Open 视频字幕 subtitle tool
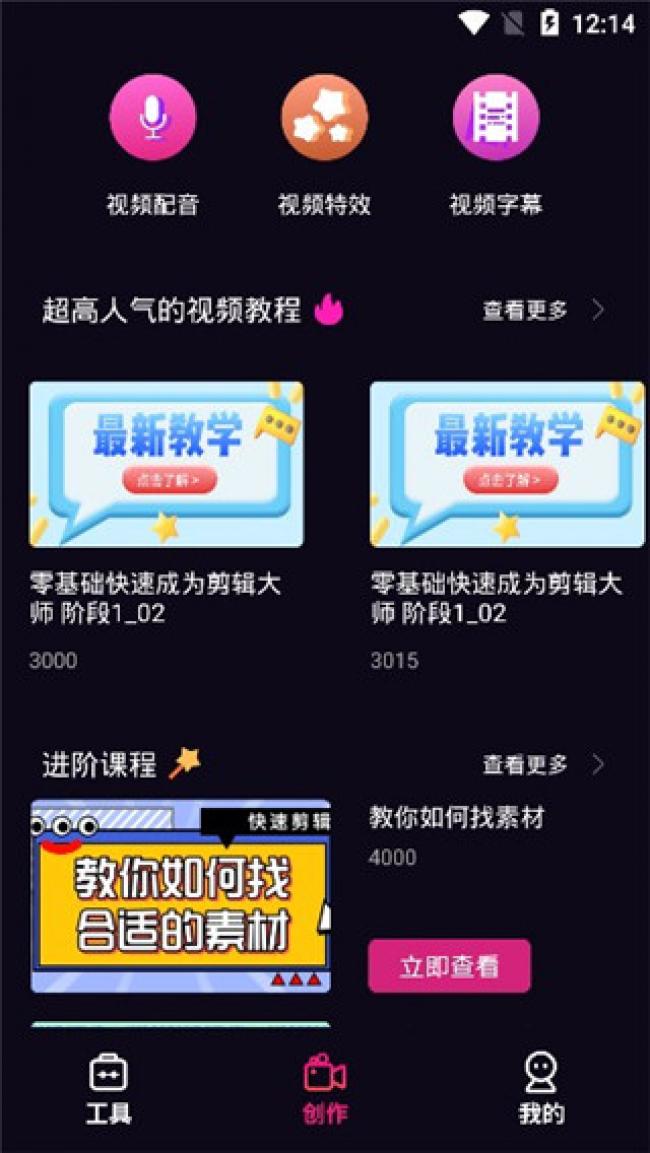This screenshot has height=1153, width=650. coord(496,118)
